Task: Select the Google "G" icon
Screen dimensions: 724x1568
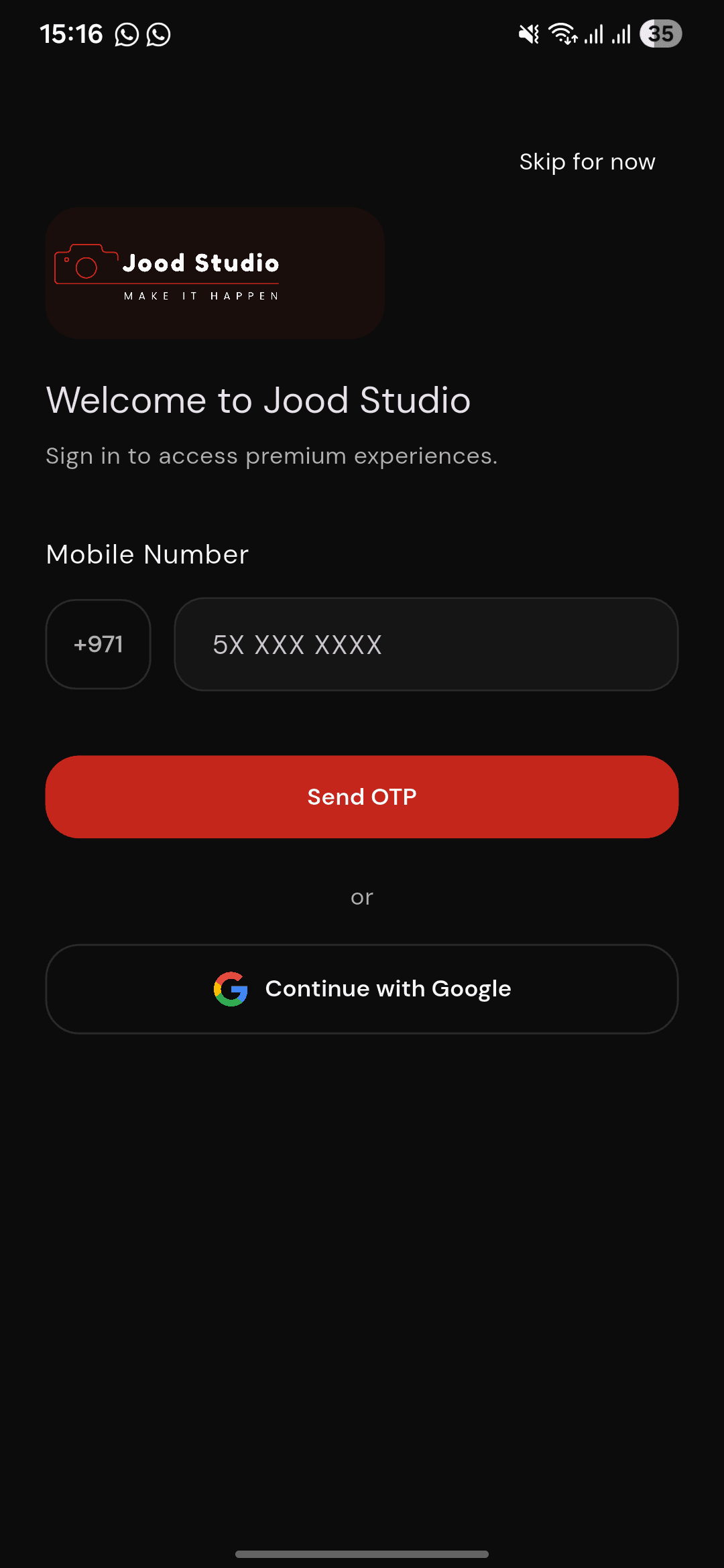Action: pyautogui.click(x=231, y=988)
